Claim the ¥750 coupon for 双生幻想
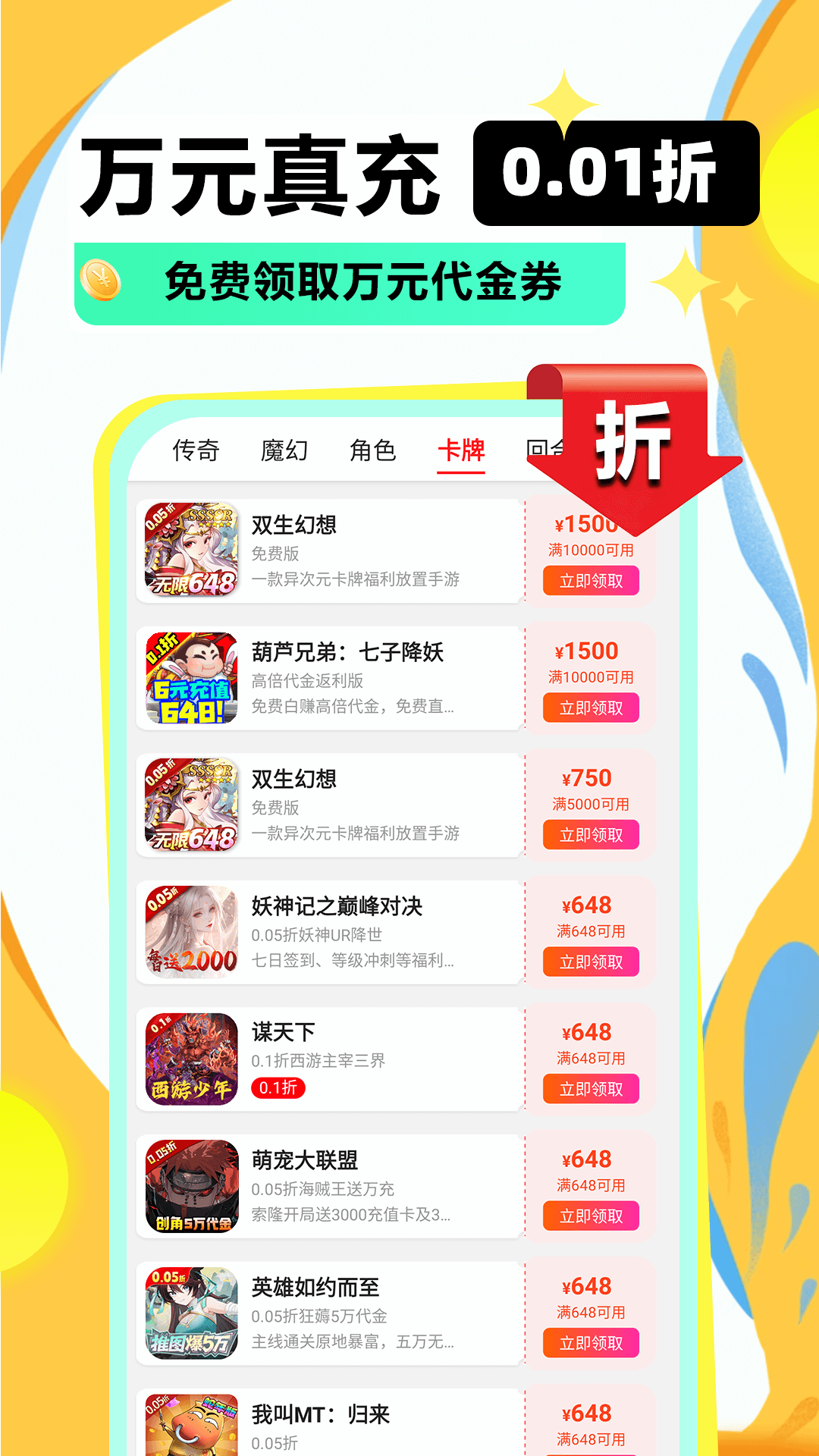Viewport: 819px width, 1456px height. click(591, 836)
